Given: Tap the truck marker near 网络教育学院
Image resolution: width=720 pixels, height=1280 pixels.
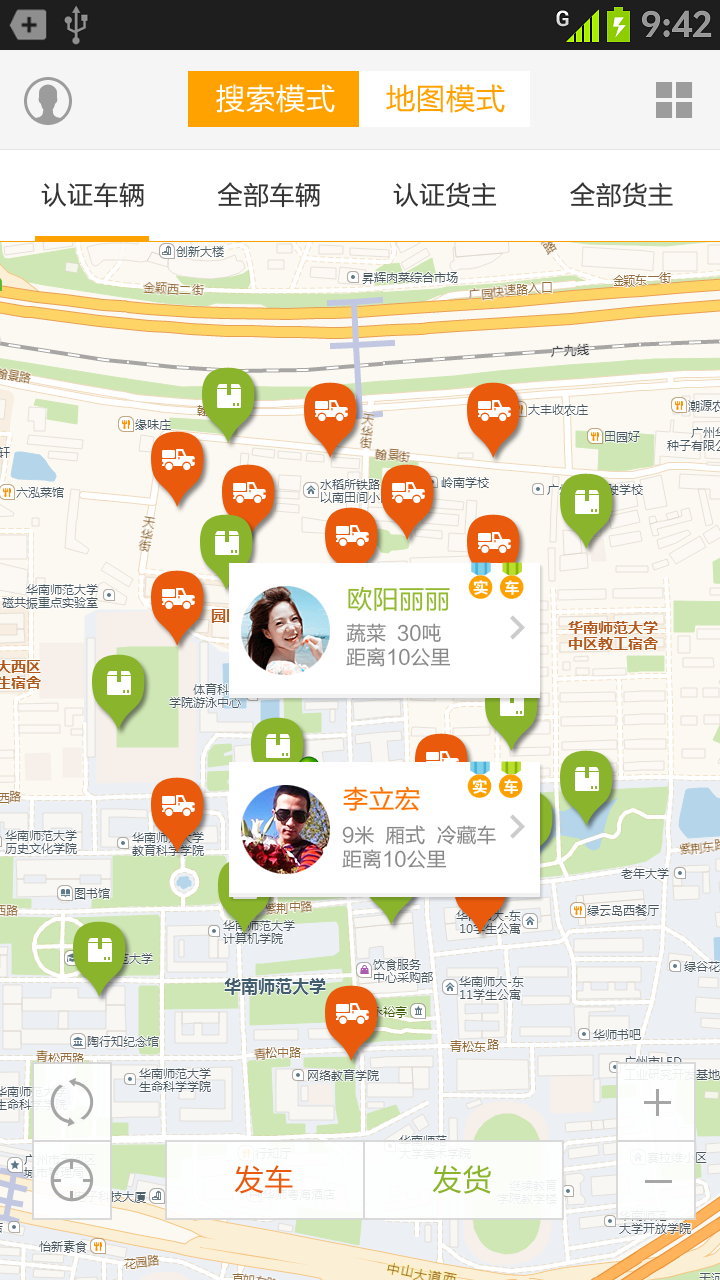Looking at the screenshot, I should pos(351,1015).
